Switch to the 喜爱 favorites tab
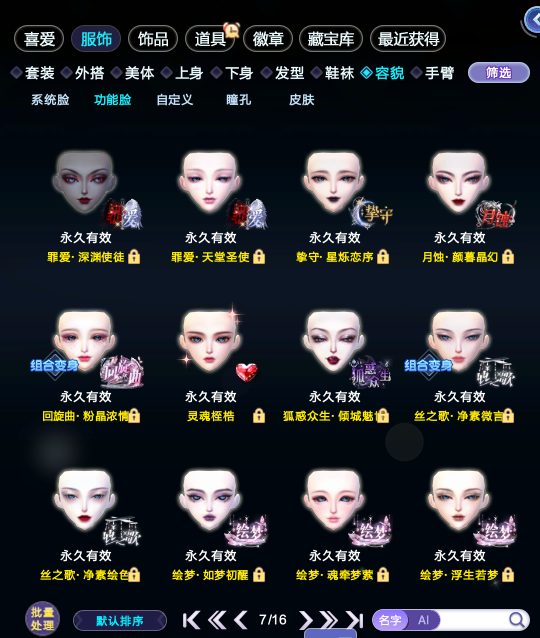 (x=39, y=39)
